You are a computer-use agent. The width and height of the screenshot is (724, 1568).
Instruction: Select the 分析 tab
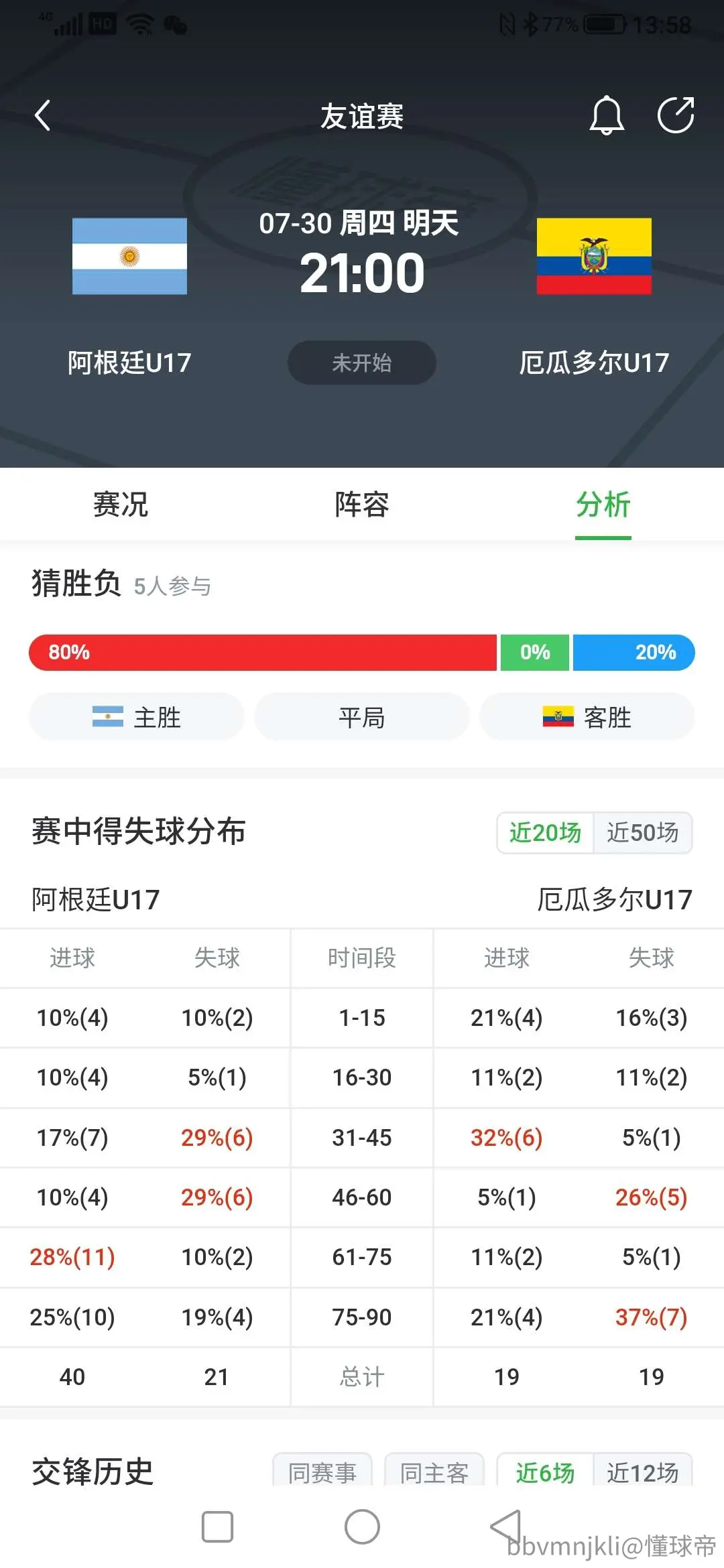(x=603, y=504)
